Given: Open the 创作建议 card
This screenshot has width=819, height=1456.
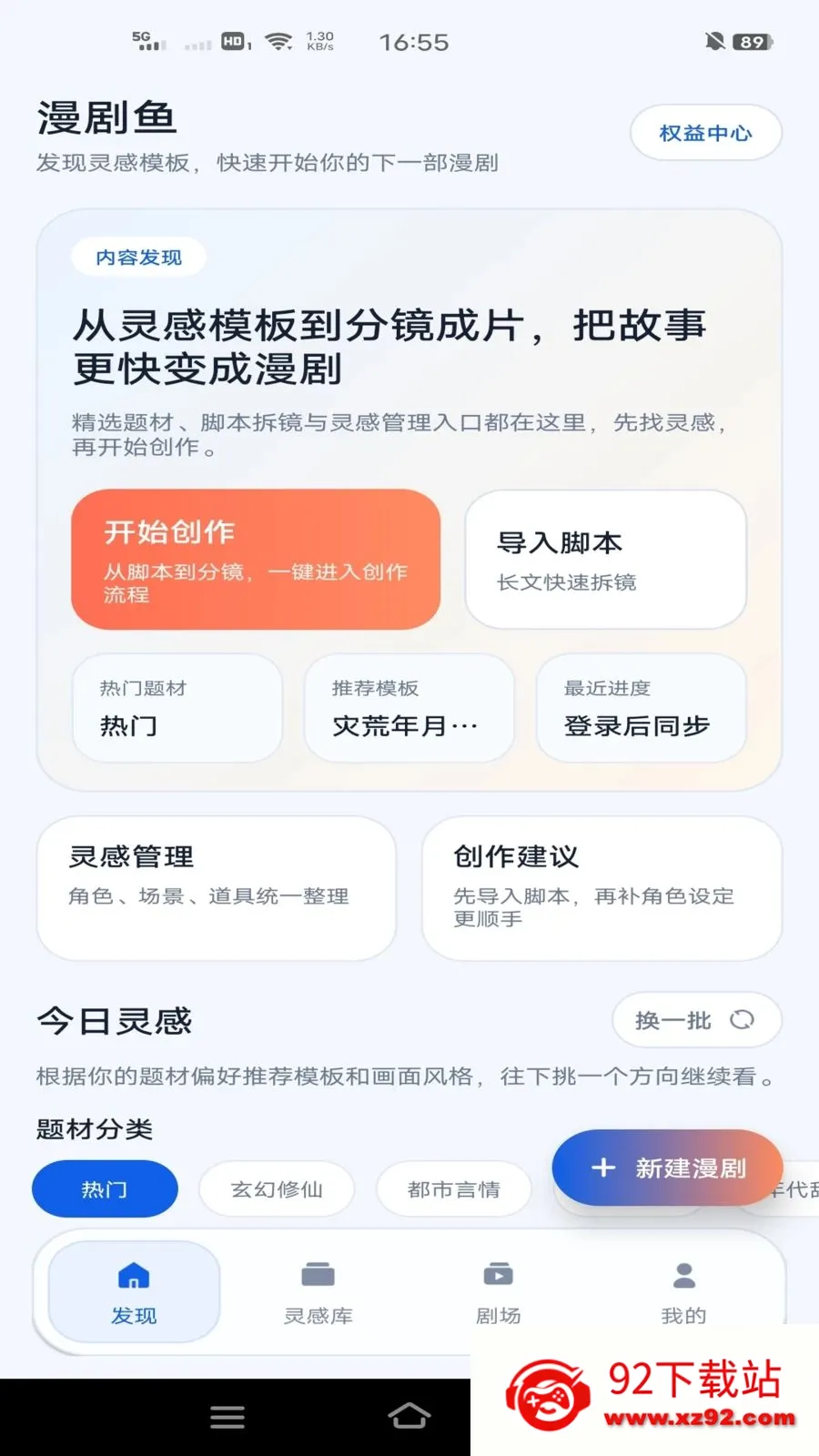Looking at the screenshot, I should coord(602,888).
